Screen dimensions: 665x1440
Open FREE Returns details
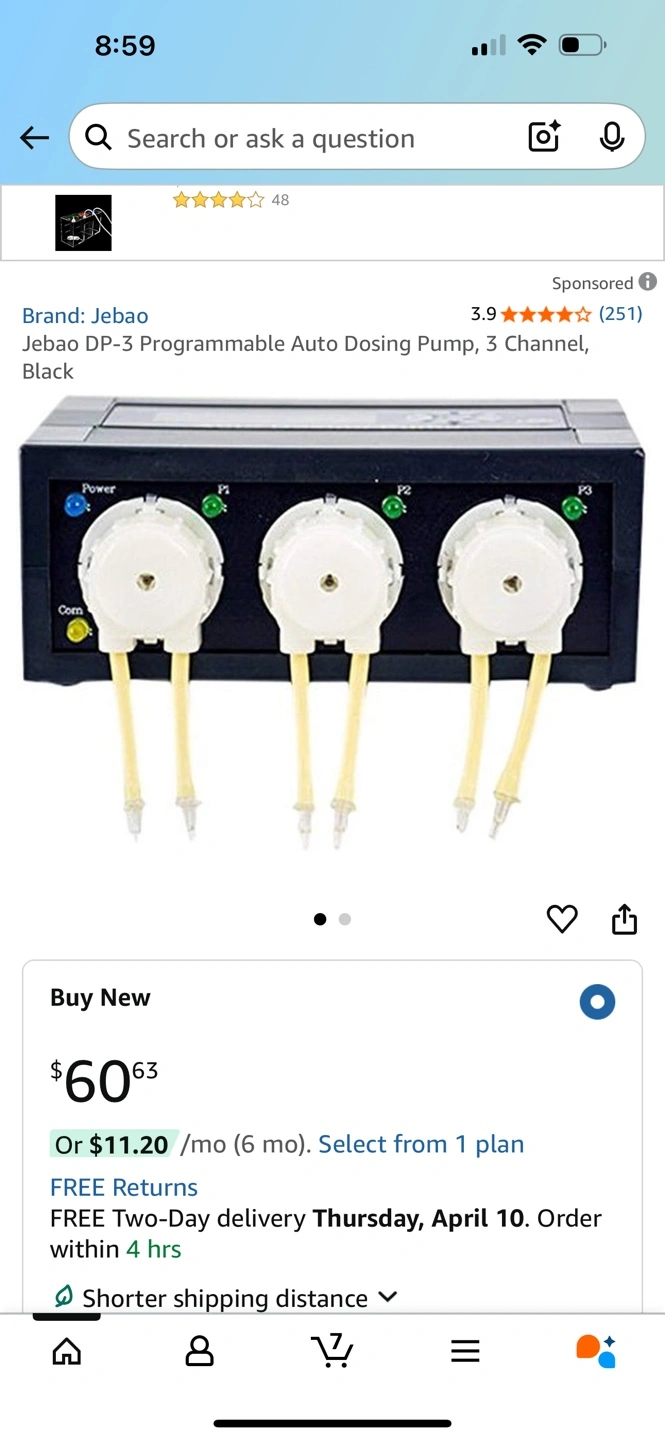[124, 1187]
